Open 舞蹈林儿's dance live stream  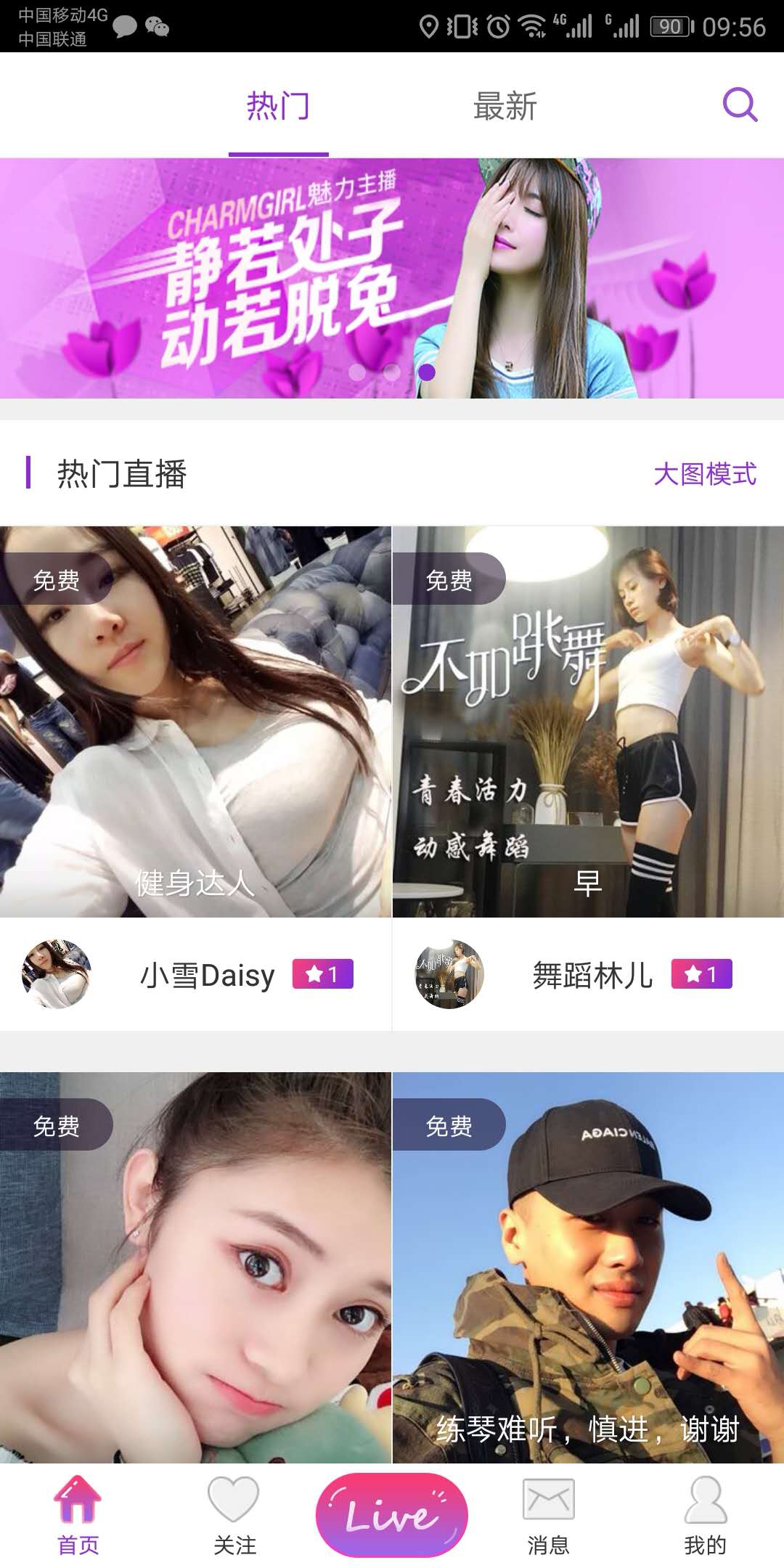[x=588, y=721]
